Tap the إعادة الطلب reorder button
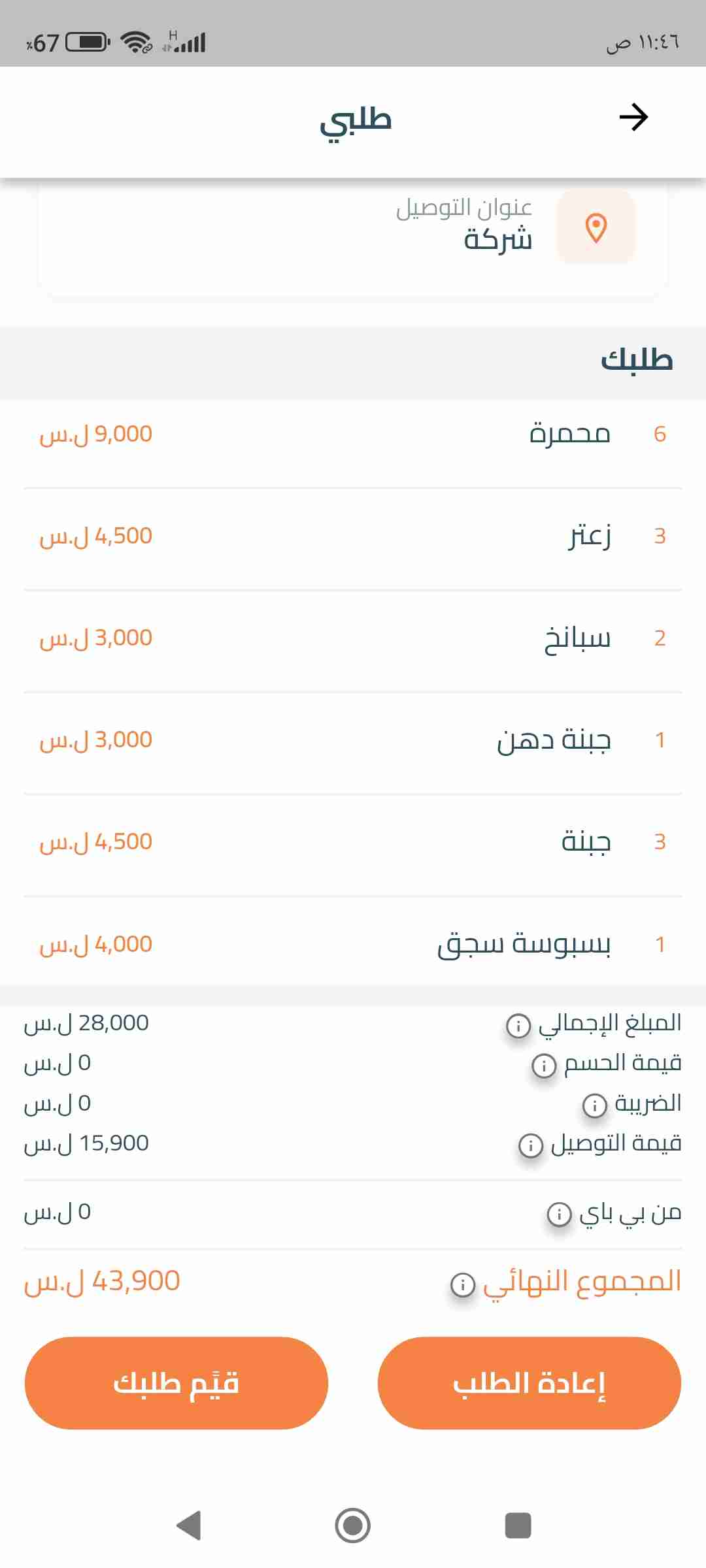Screen dimensions: 706x1568 point(529,1382)
